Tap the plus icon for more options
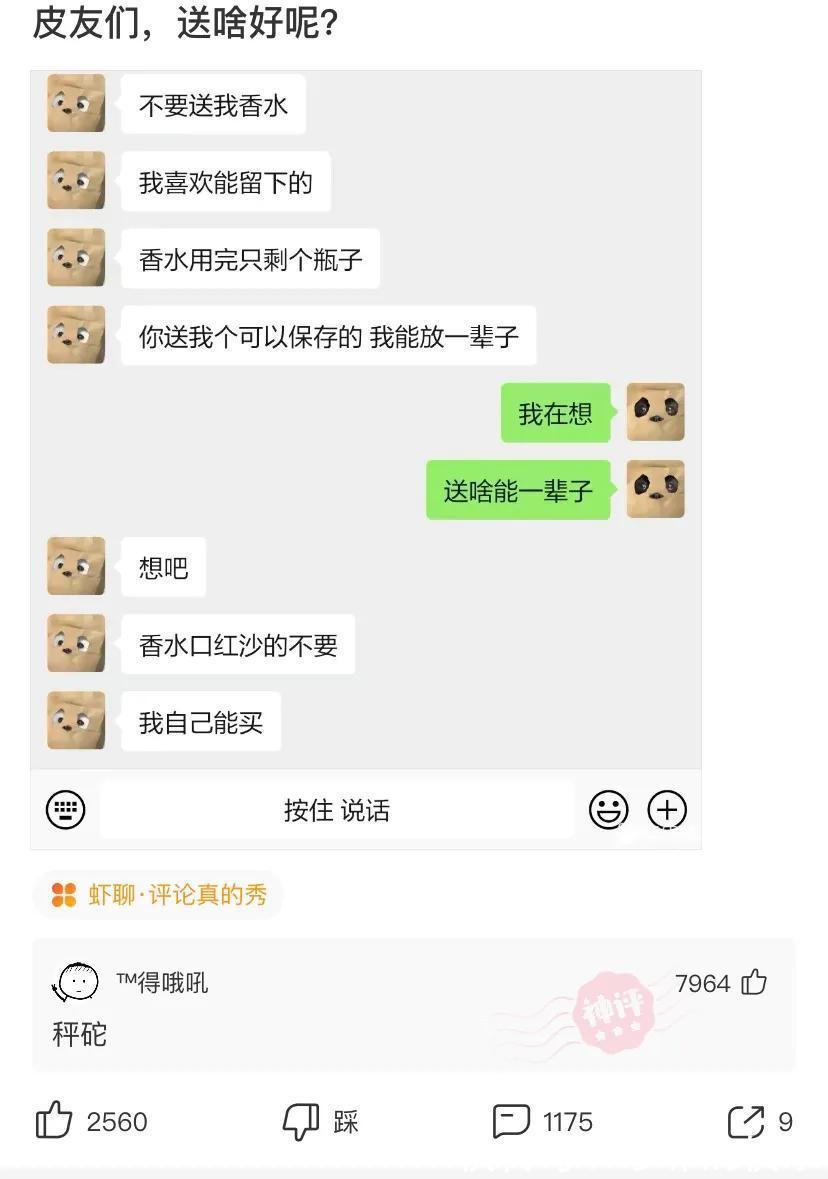 (667, 810)
